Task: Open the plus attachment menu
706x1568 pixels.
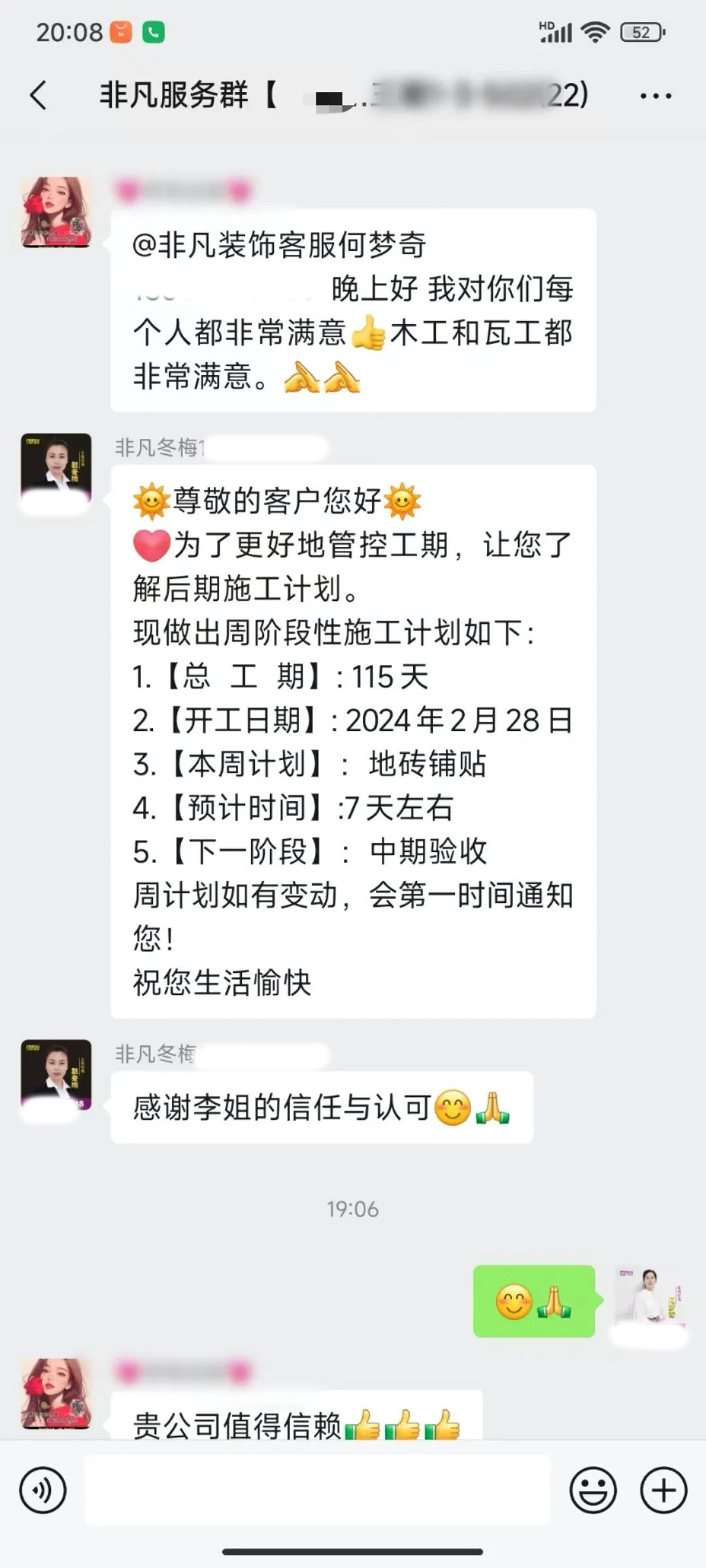Action: coord(664,1490)
